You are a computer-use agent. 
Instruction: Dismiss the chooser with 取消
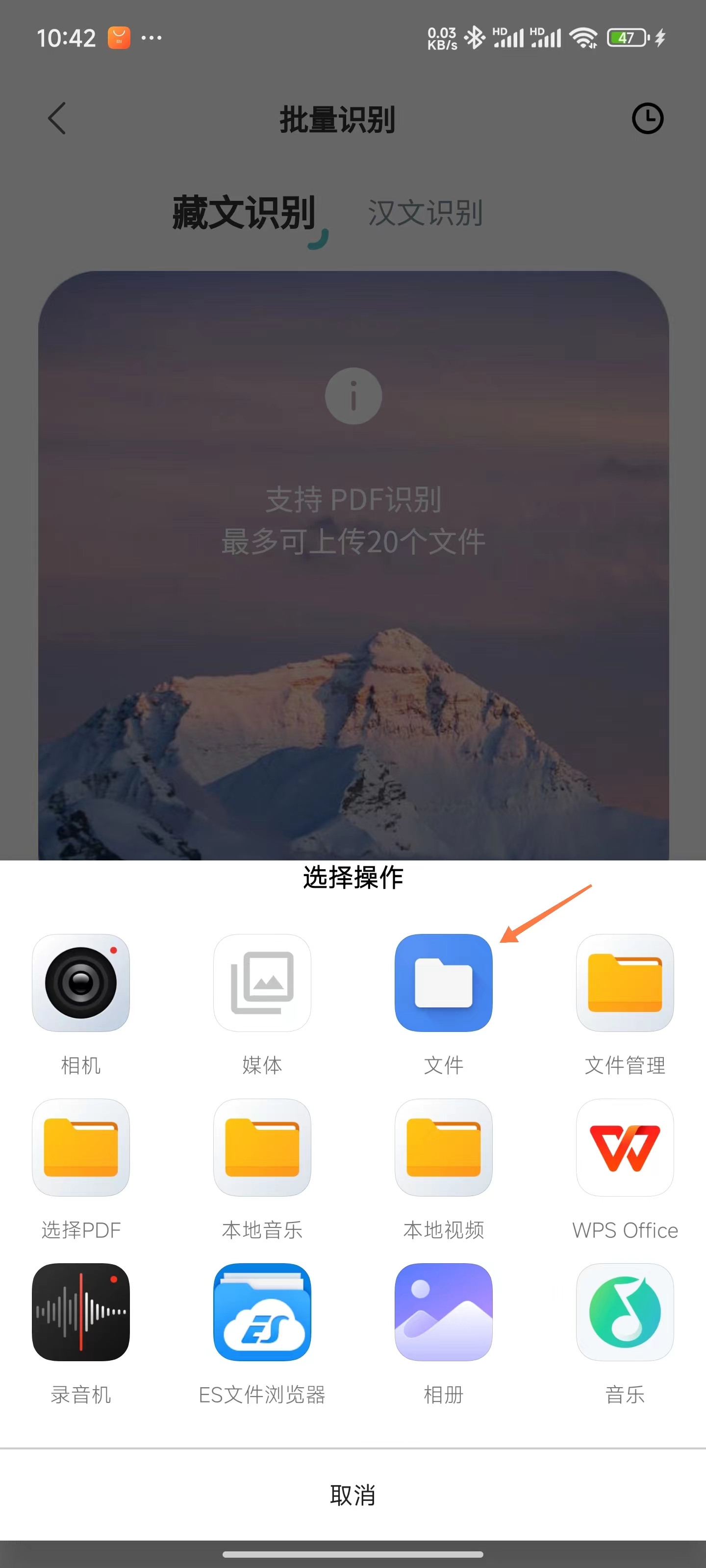353,1495
